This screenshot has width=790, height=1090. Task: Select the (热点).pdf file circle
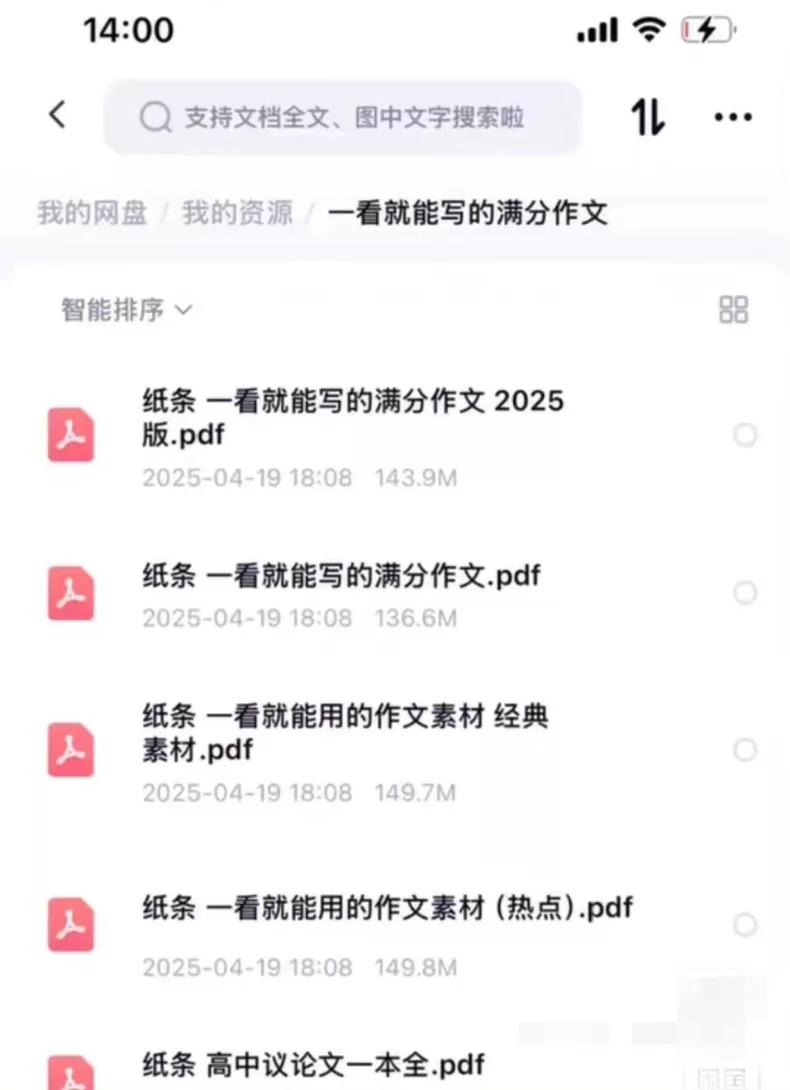tap(745, 925)
